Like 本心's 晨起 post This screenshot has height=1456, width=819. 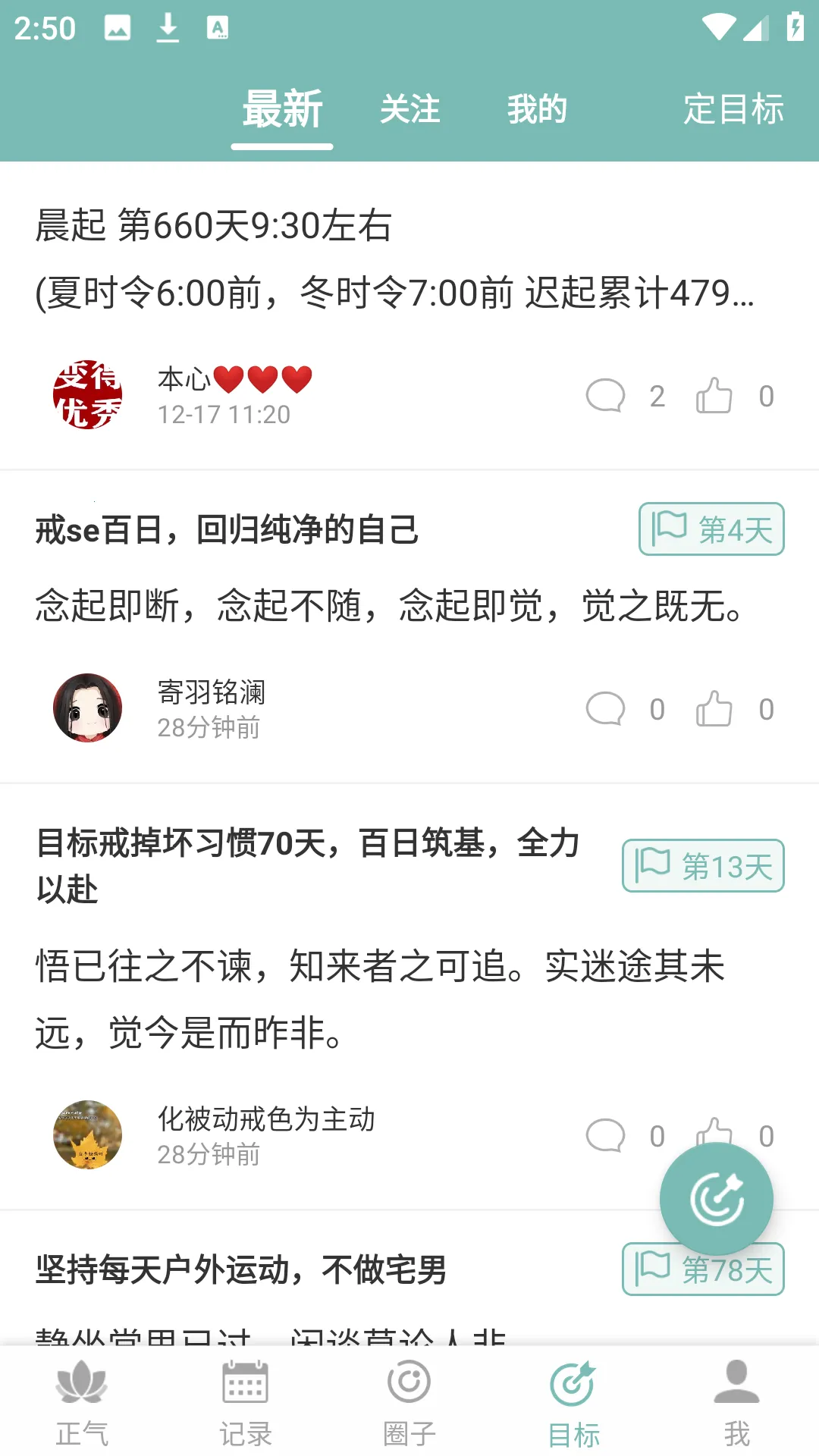point(714,396)
